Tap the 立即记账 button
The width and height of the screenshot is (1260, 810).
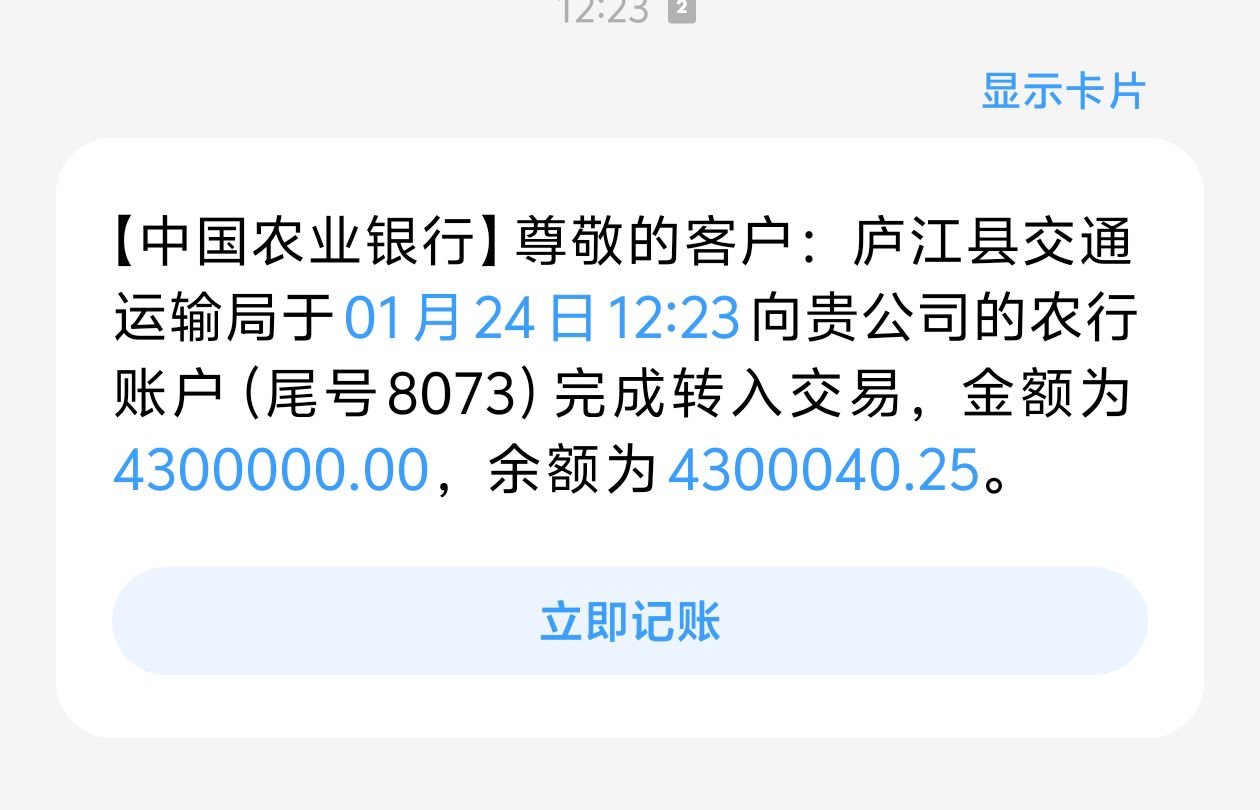point(629,621)
